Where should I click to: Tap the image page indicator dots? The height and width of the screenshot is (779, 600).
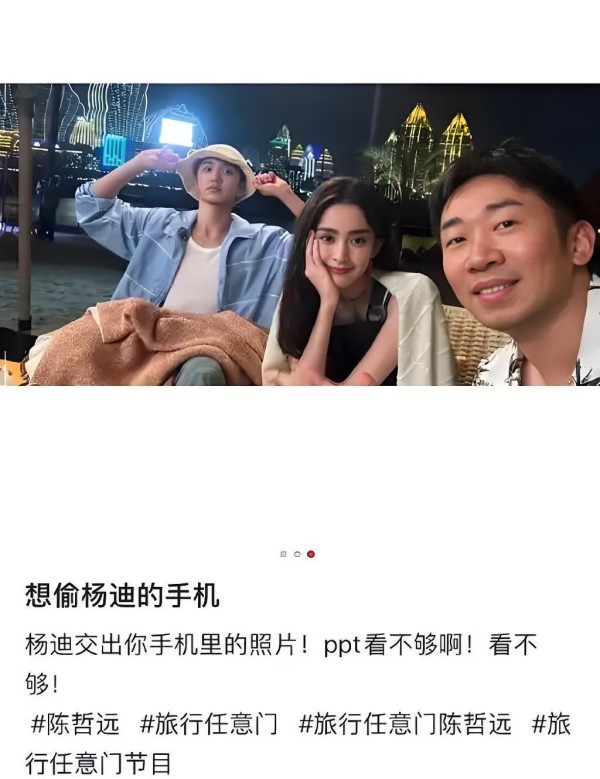[x=297, y=553]
